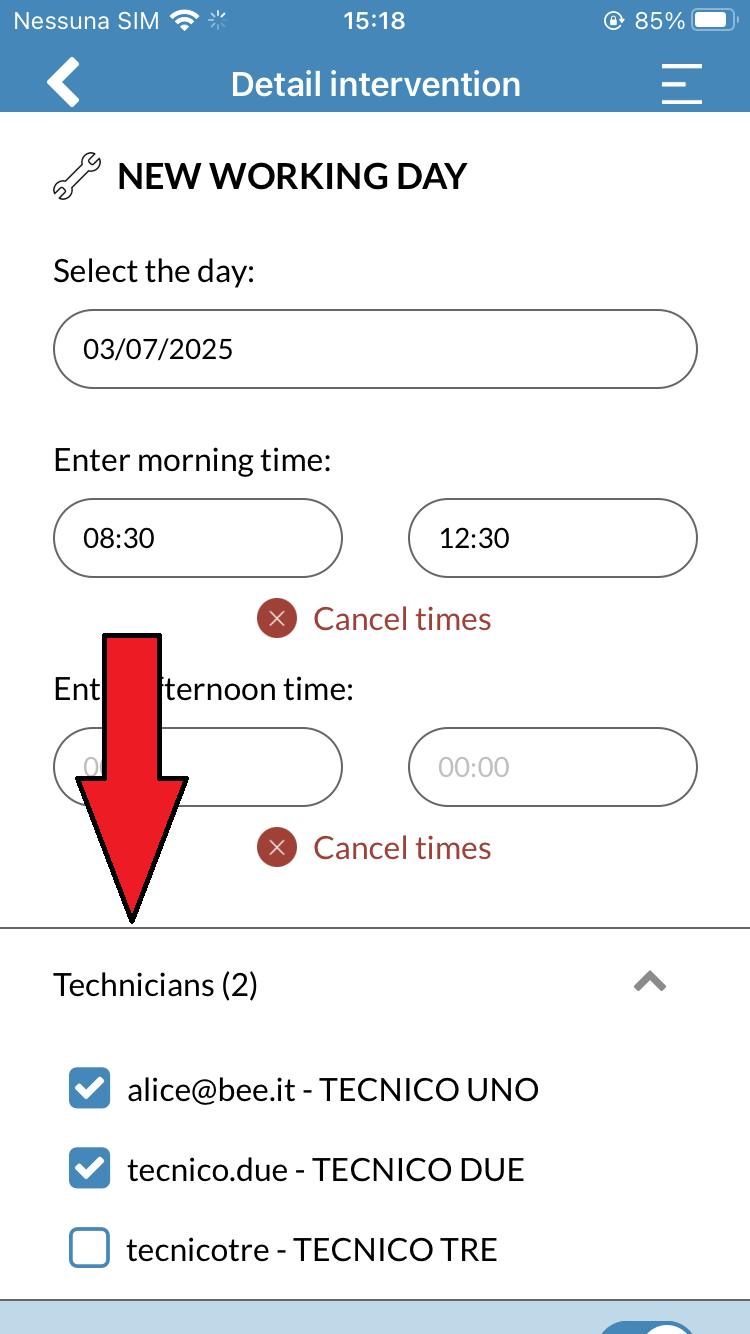
Task: Edit the morning end time 12:30
Action: point(552,538)
